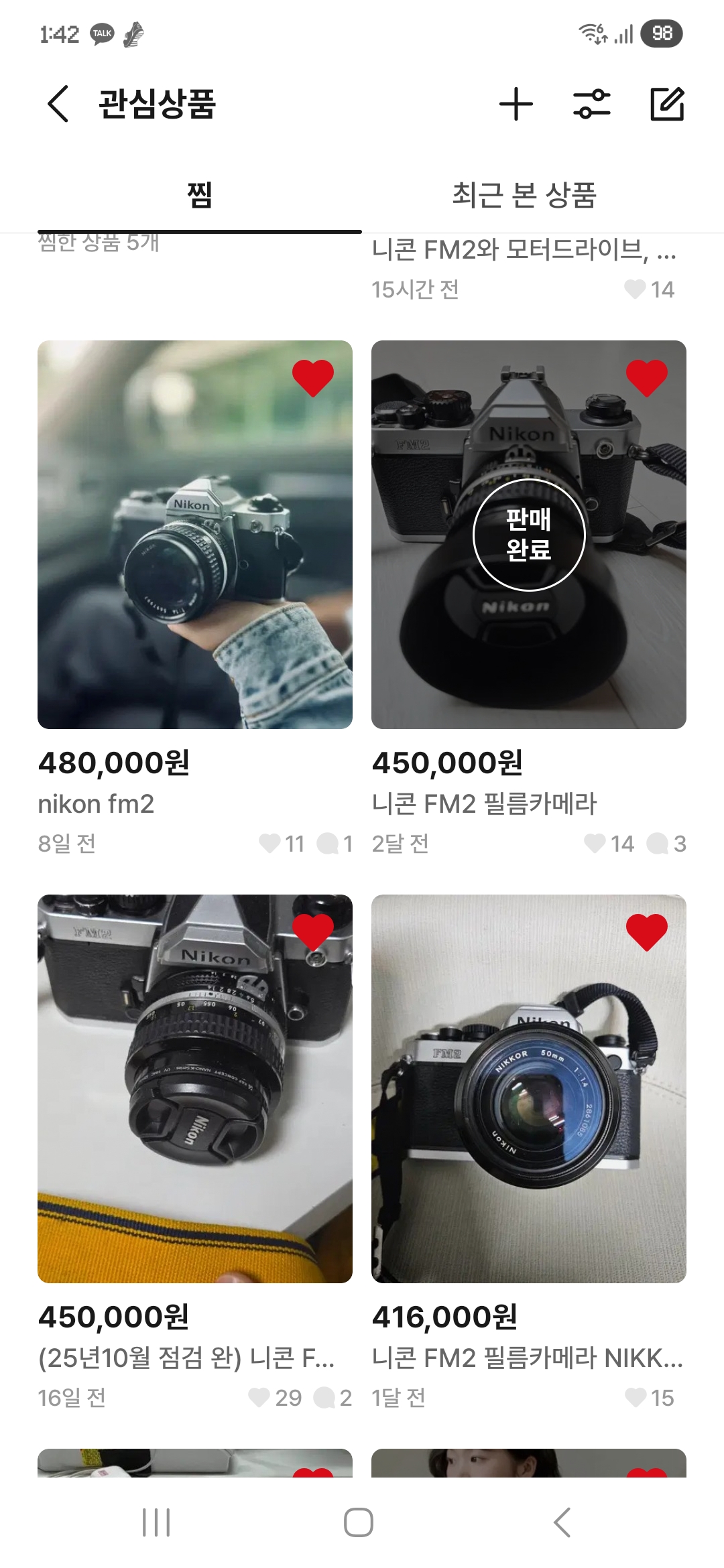This screenshot has width=724, height=1568.
Task: Open the filter settings icon
Action: (x=591, y=105)
